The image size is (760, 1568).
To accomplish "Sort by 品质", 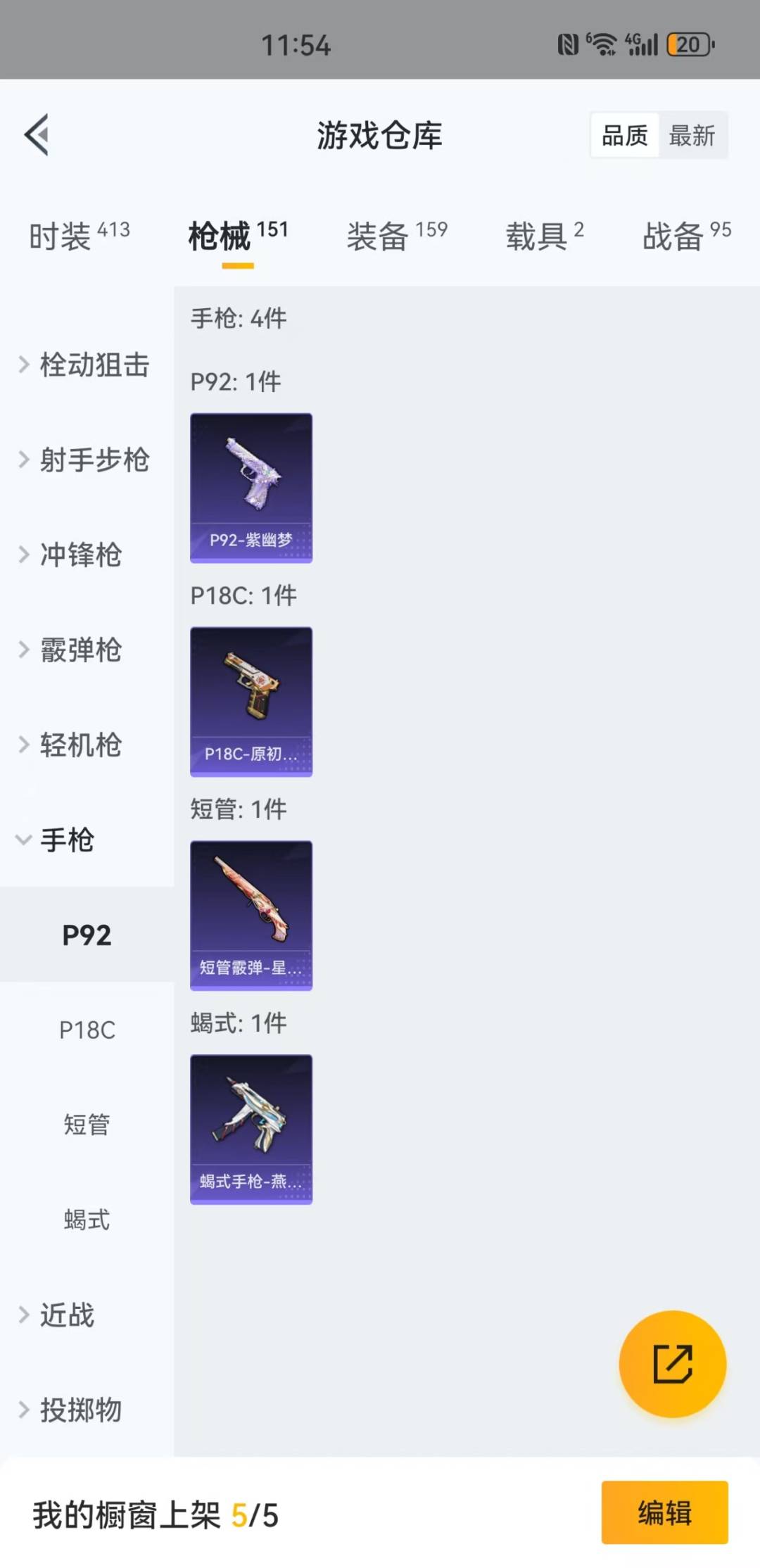I will click(625, 135).
